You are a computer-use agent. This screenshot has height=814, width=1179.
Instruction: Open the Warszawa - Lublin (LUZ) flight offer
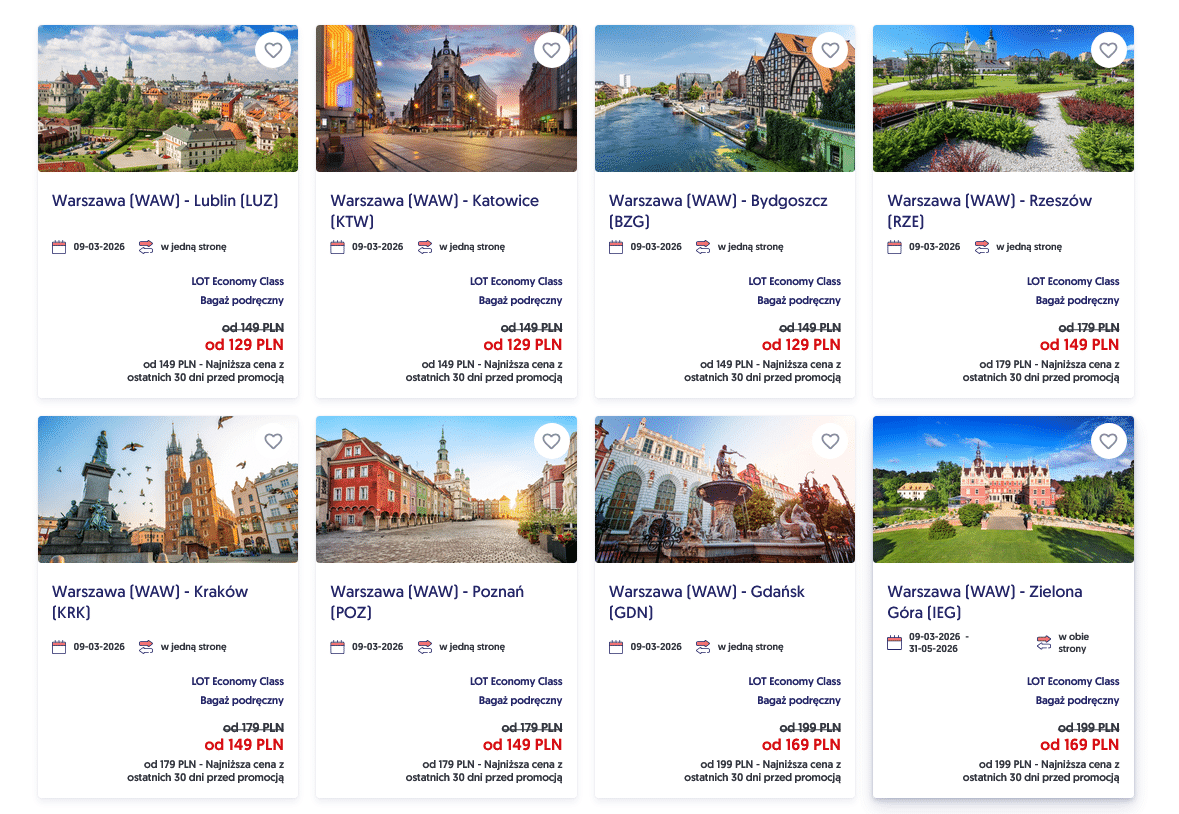point(165,201)
